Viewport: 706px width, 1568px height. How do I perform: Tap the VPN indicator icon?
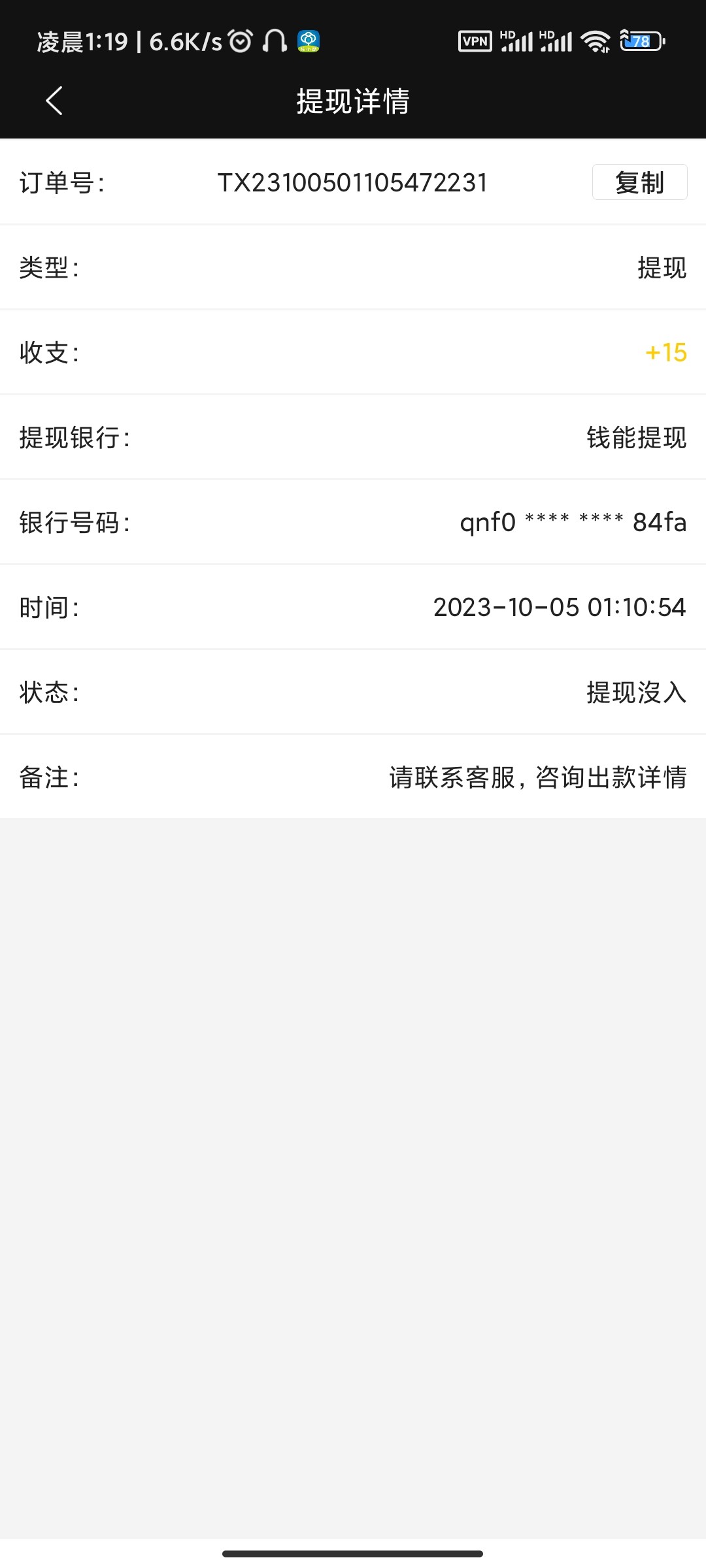click(x=475, y=41)
